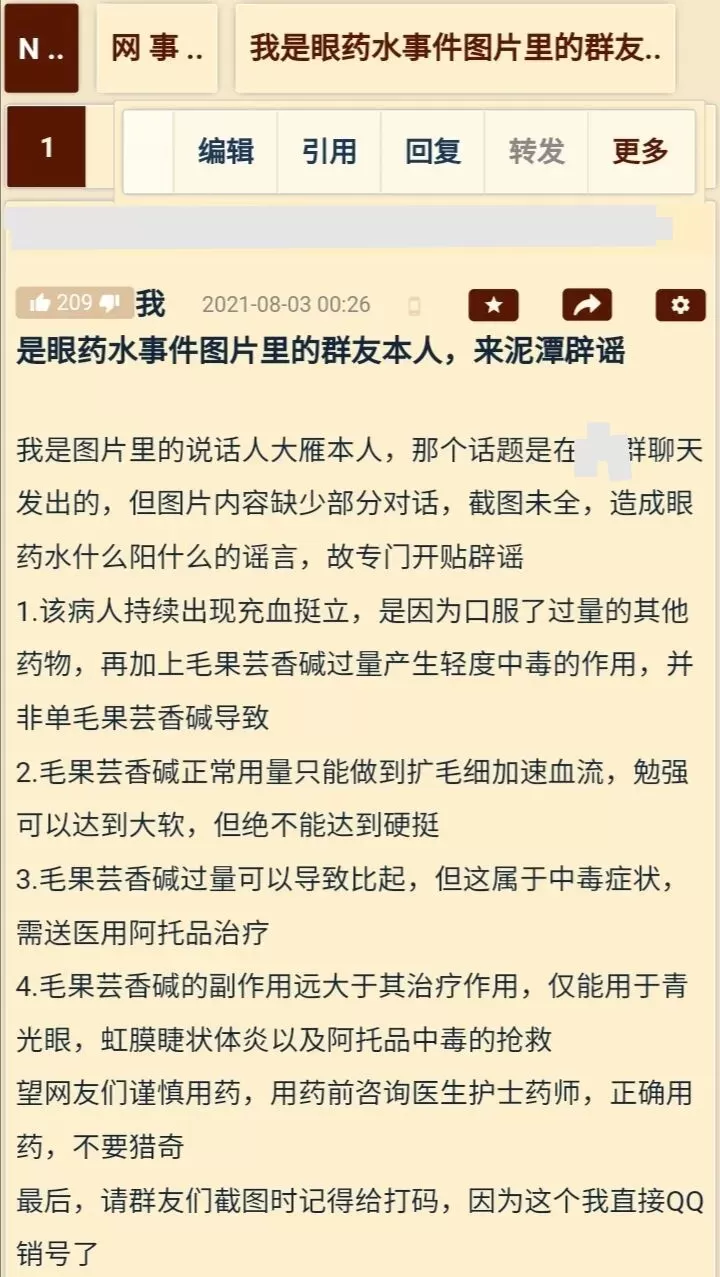Image resolution: width=720 pixels, height=1277 pixels.
Task: Share the post using the arrow icon
Action: [587, 305]
